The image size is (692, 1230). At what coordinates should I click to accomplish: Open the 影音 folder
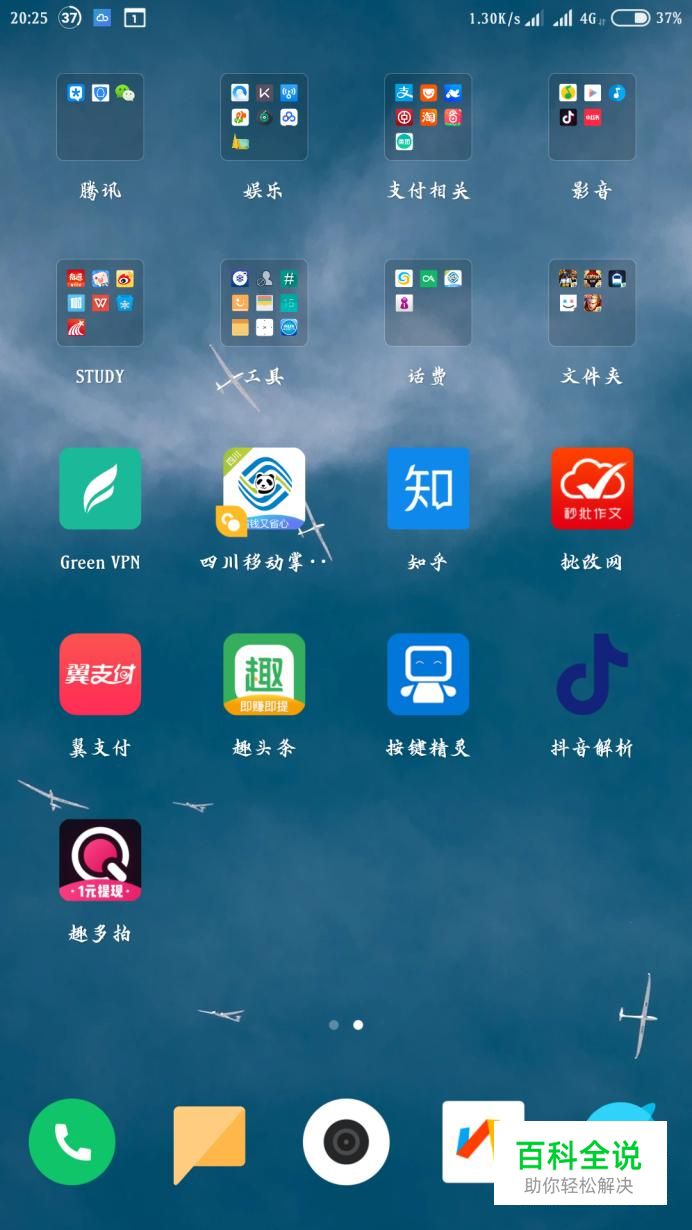(x=592, y=117)
